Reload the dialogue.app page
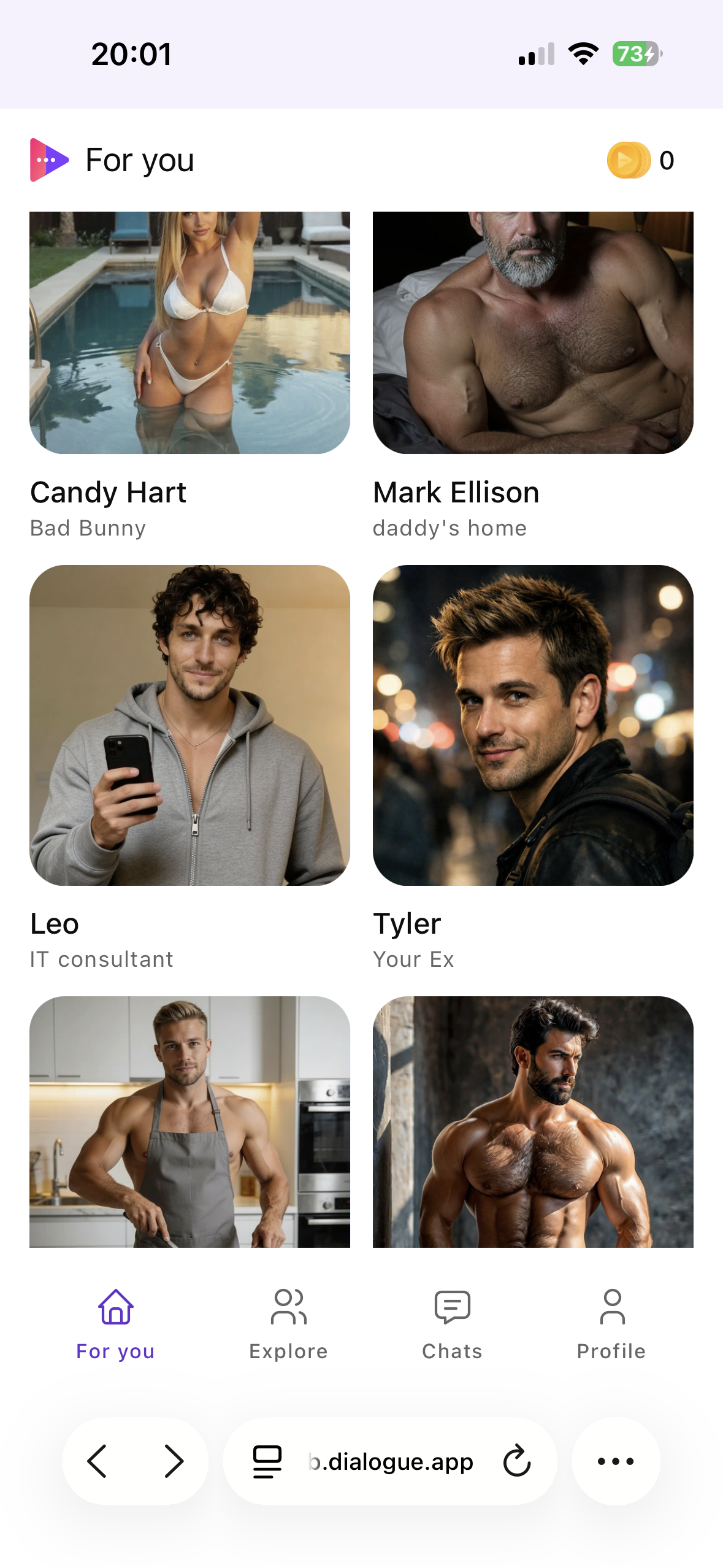The image size is (723, 1568). (517, 1461)
